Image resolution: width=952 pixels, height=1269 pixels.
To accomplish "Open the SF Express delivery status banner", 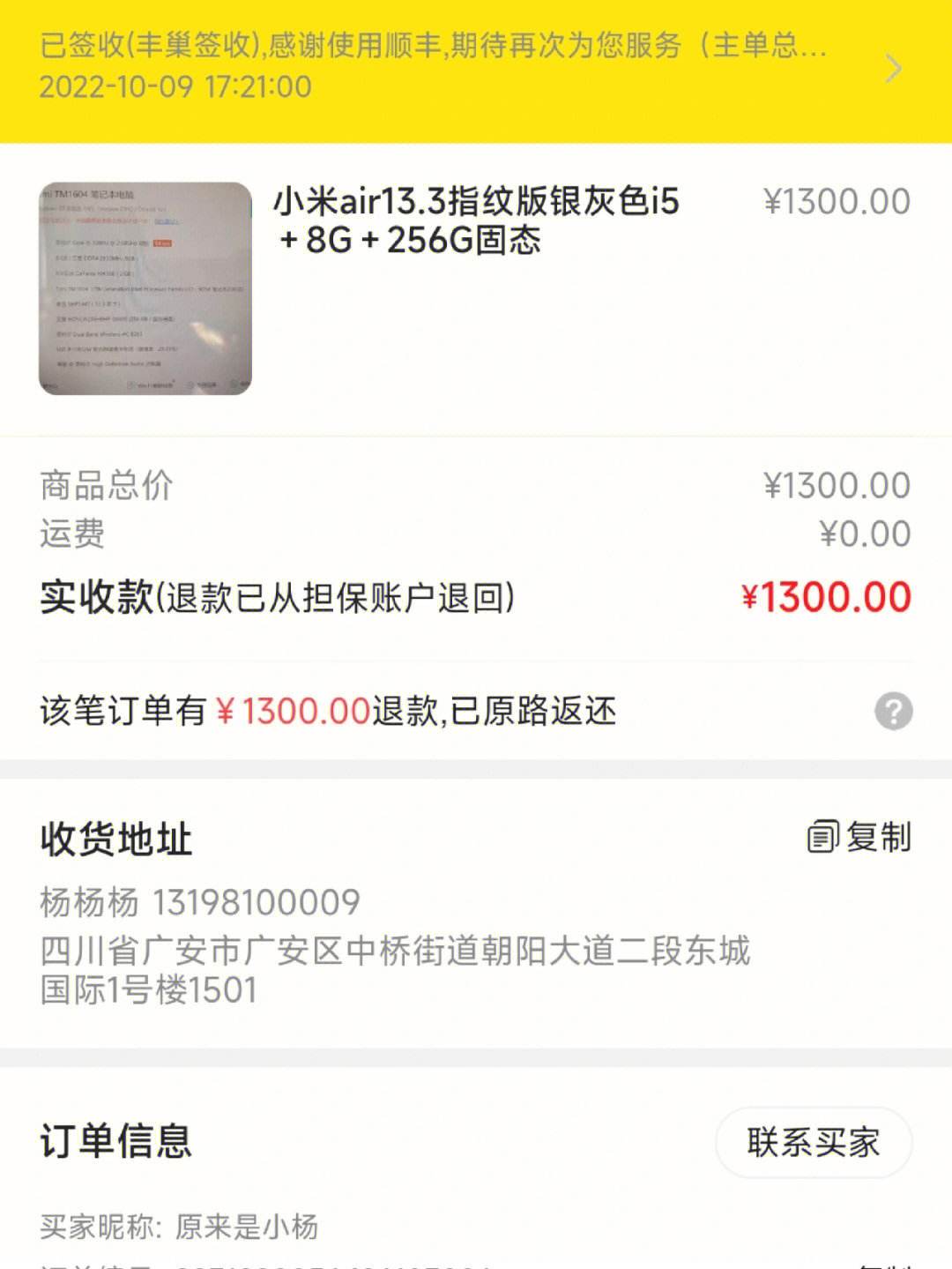I will pyautogui.click(x=476, y=67).
